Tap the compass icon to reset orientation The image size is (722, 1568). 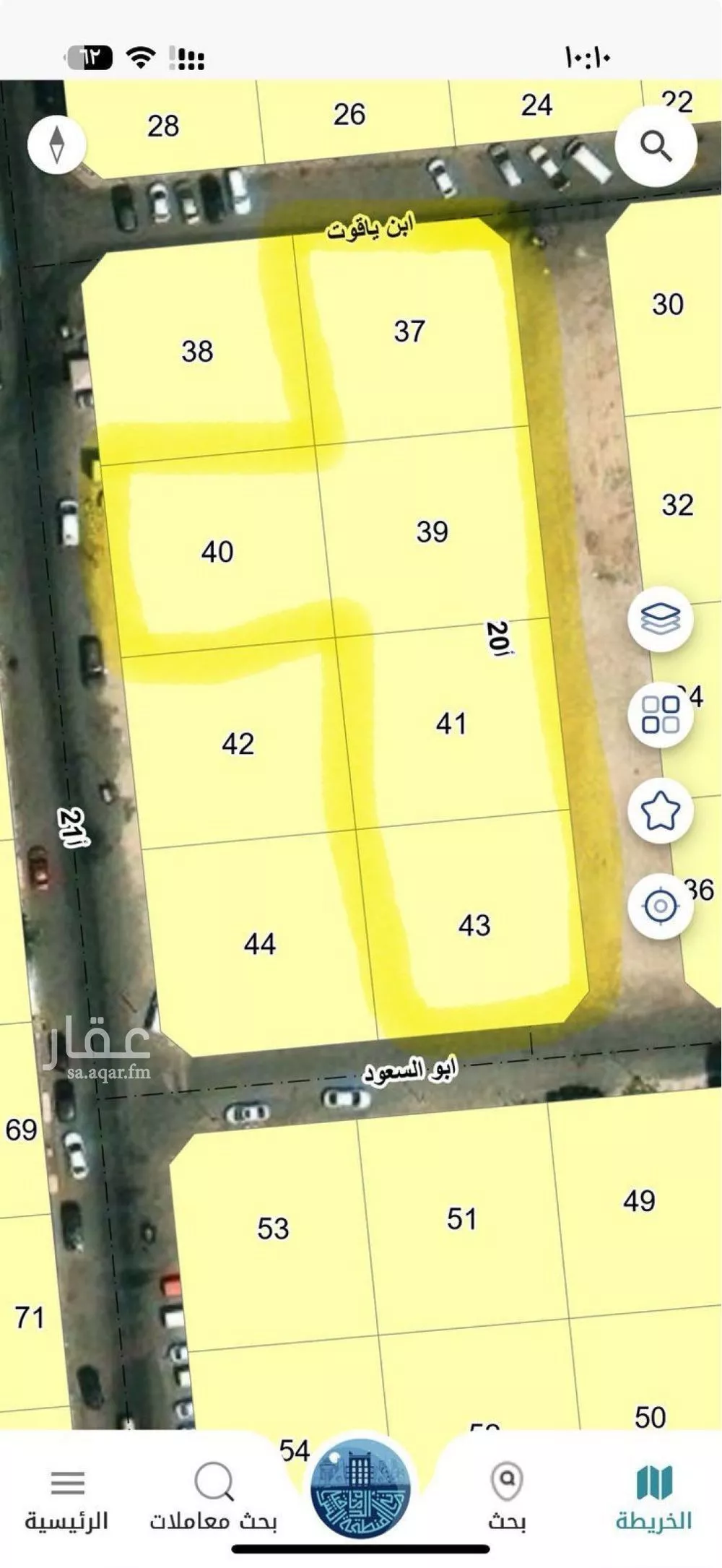tap(56, 144)
